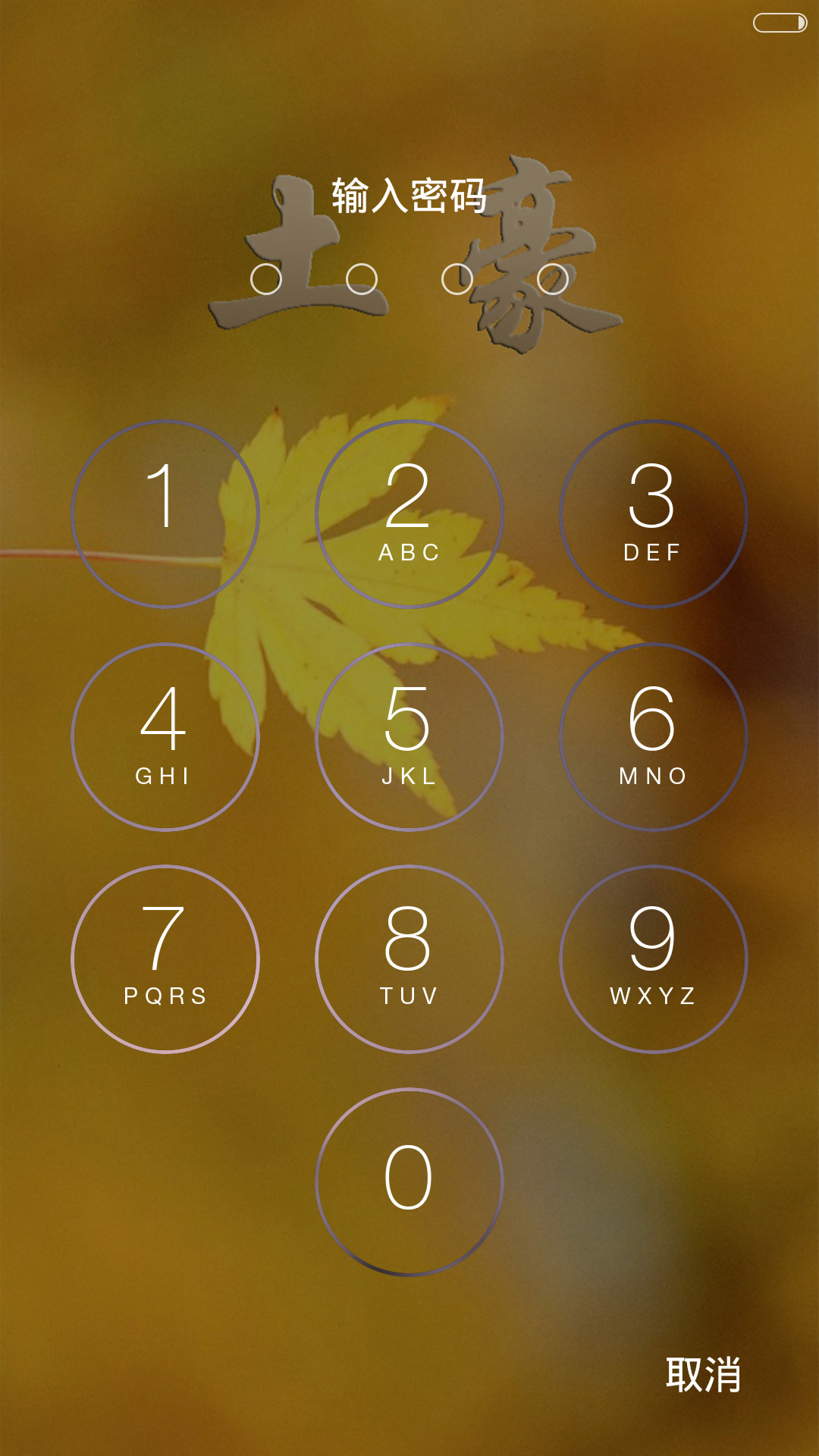Tap the 3 DEF key
The height and width of the screenshot is (1456, 819).
[654, 514]
